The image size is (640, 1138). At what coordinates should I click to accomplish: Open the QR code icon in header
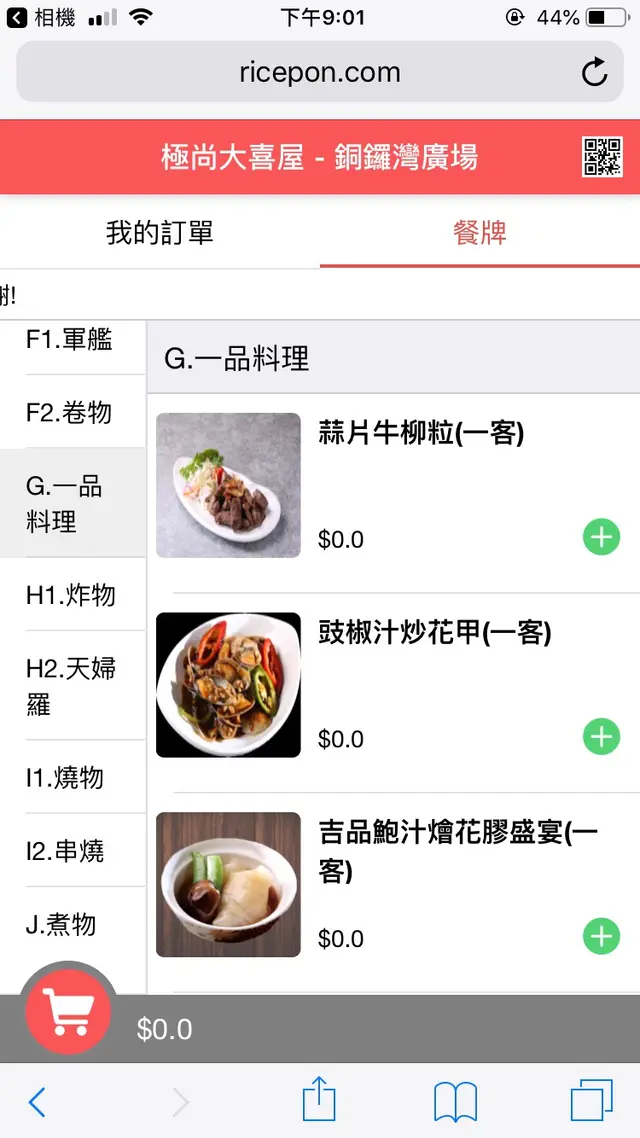[x=603, y=157]
